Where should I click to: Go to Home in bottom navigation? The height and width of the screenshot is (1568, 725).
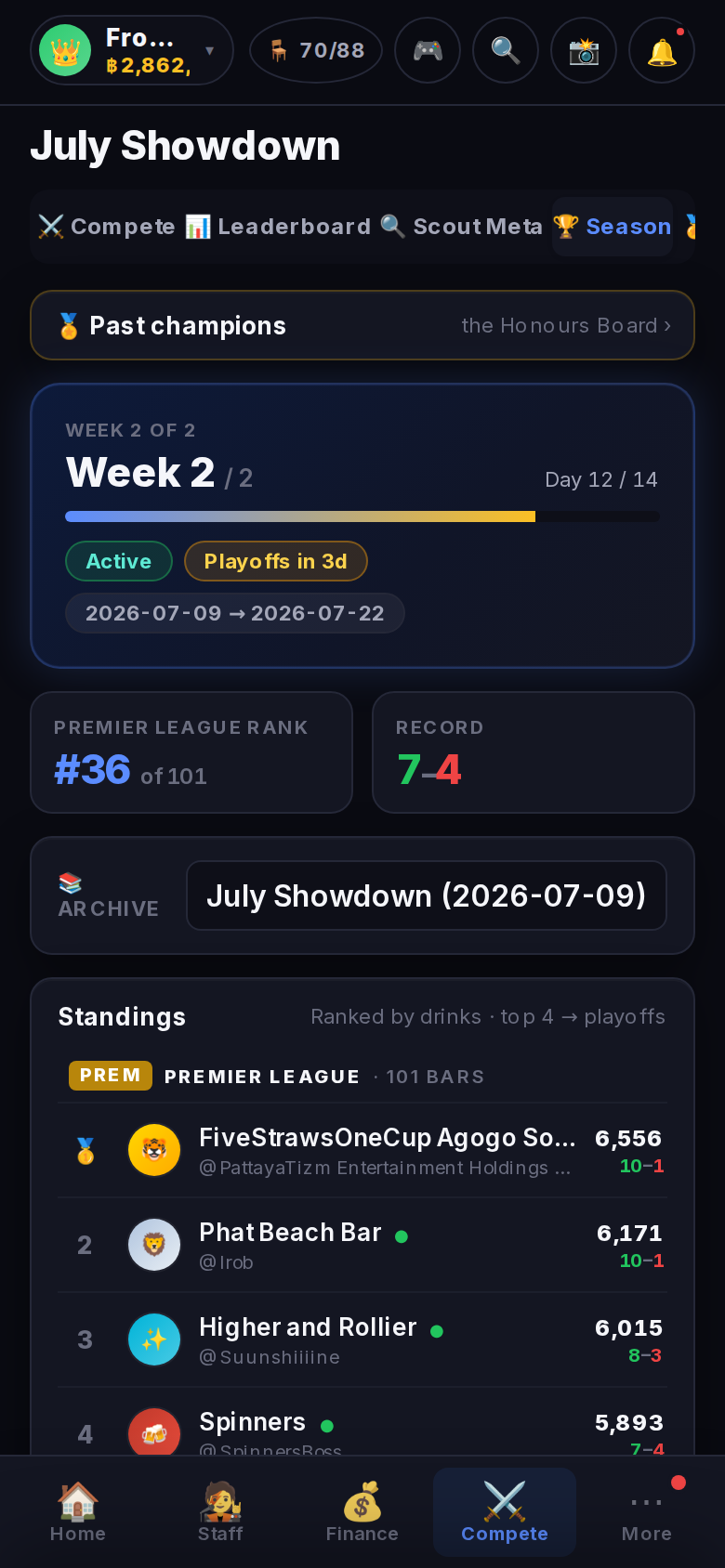78,1512
